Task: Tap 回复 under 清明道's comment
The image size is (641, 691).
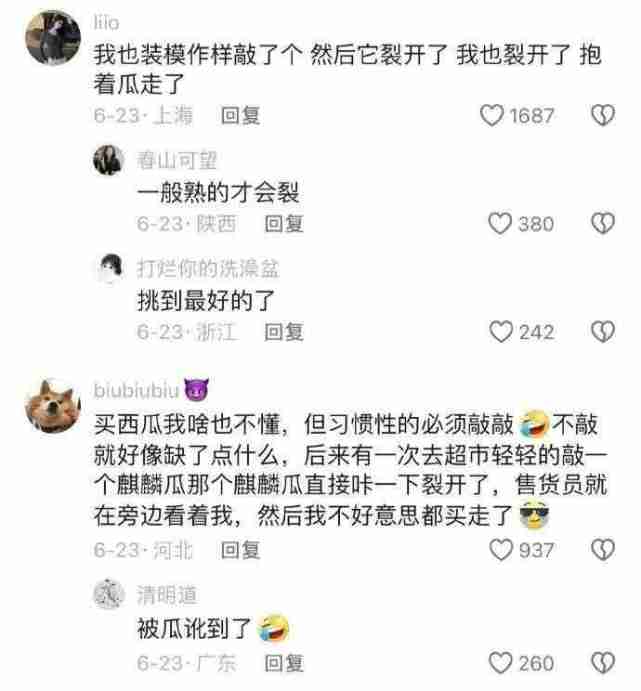Action: (x=283, y=663)
